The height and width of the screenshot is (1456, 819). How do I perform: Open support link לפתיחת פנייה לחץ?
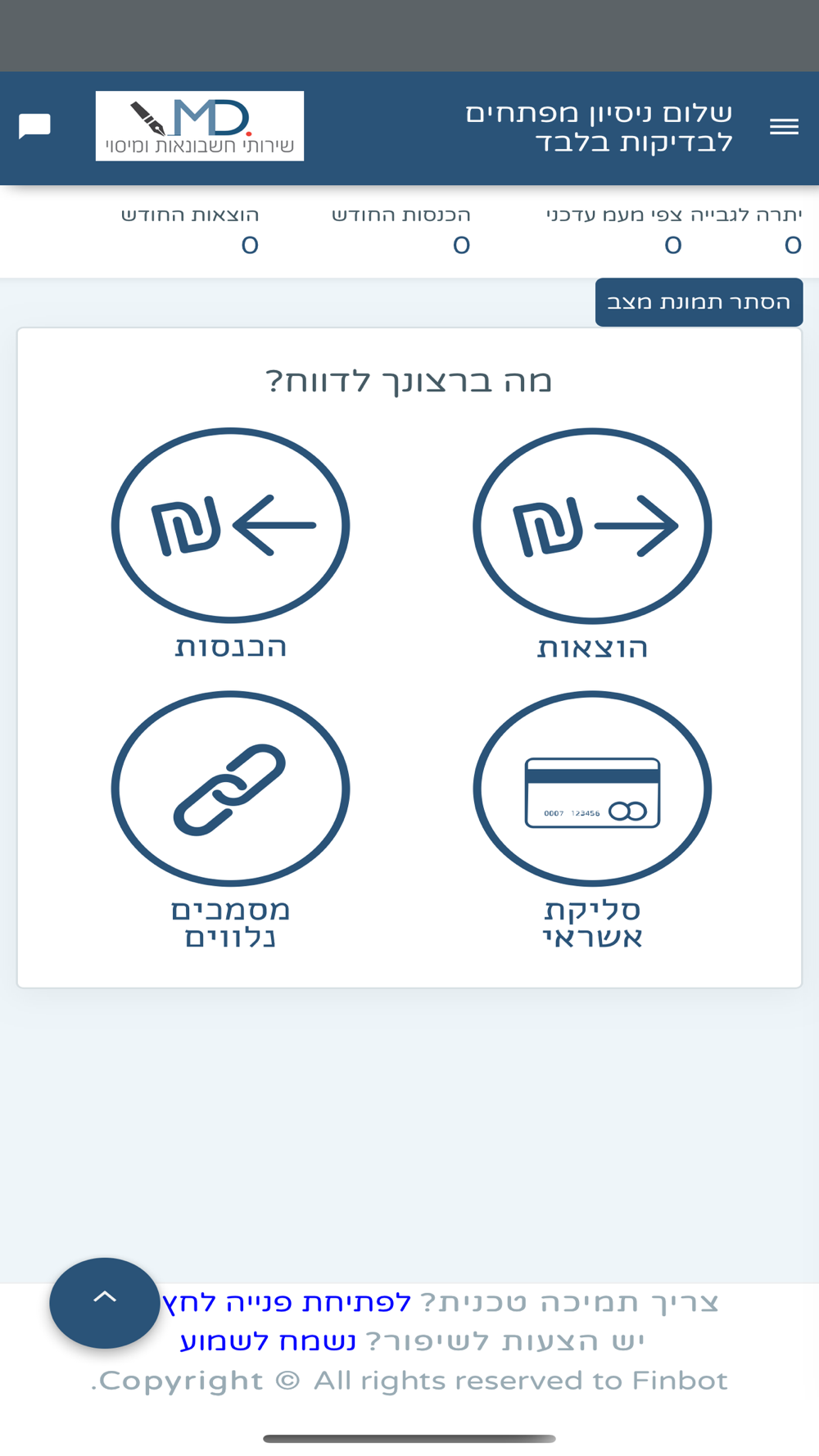coord(286,1303)
